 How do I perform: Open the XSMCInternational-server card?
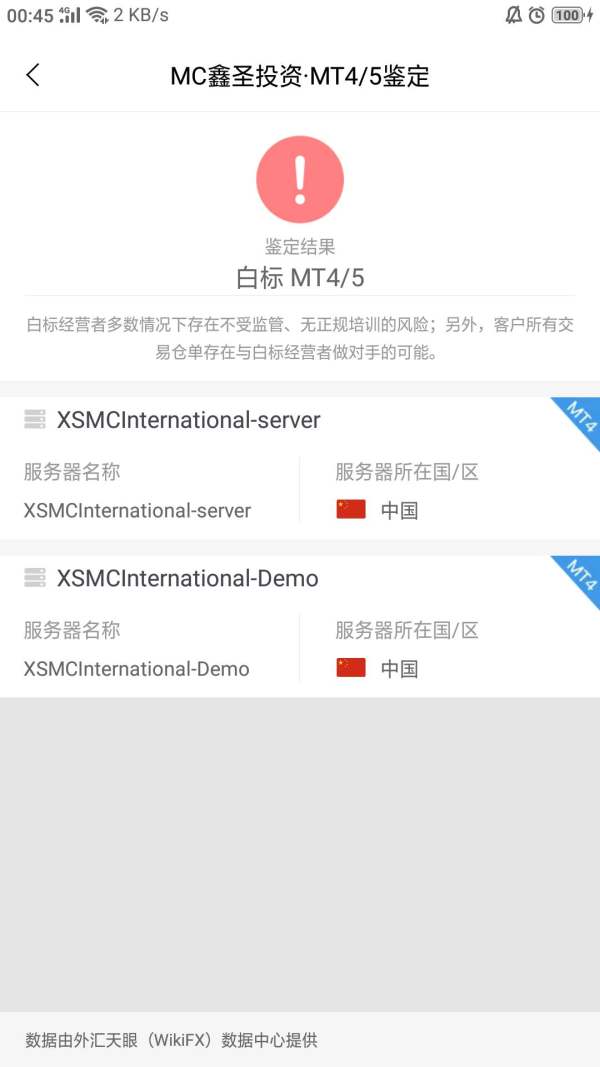[x=300, y=469]
